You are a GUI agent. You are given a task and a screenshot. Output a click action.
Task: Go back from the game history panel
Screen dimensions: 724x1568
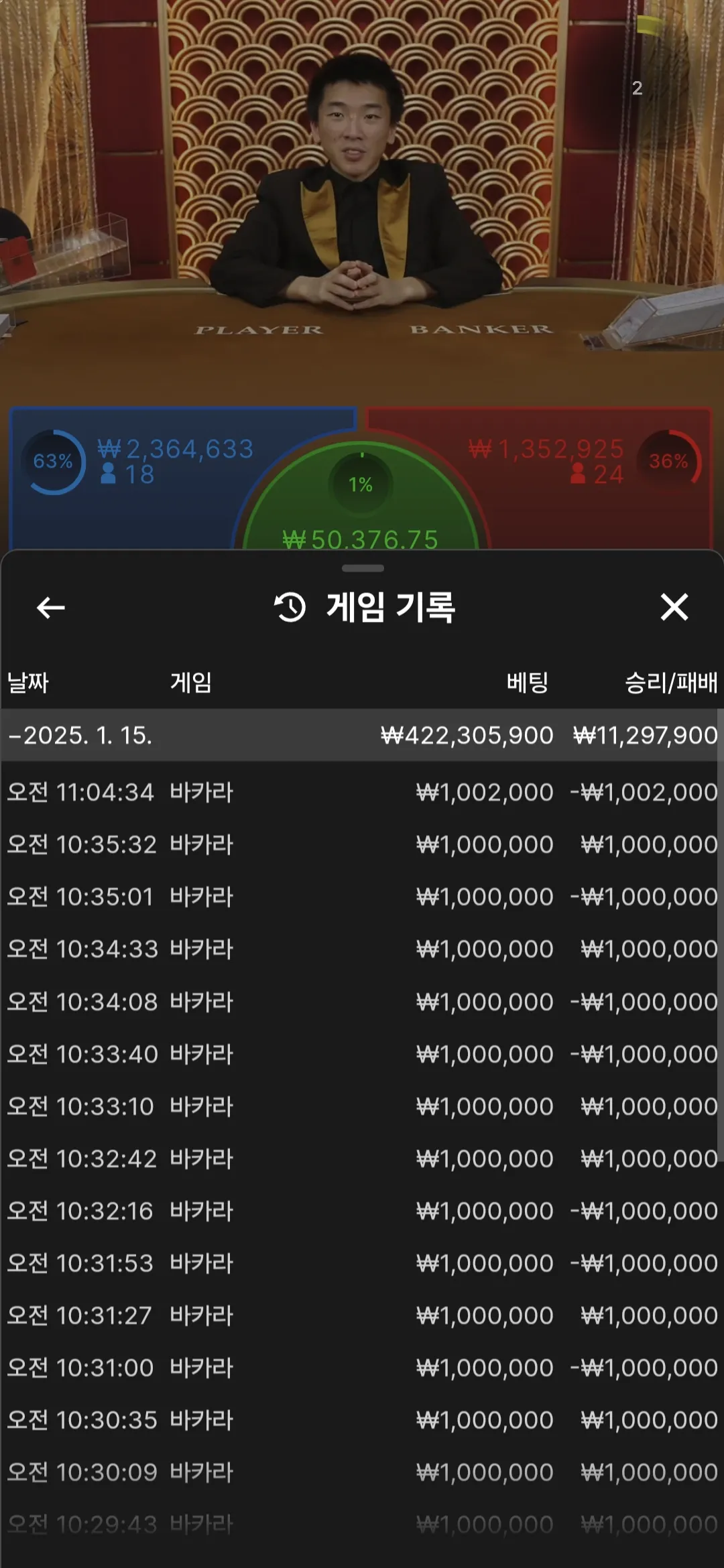point(50,608)
